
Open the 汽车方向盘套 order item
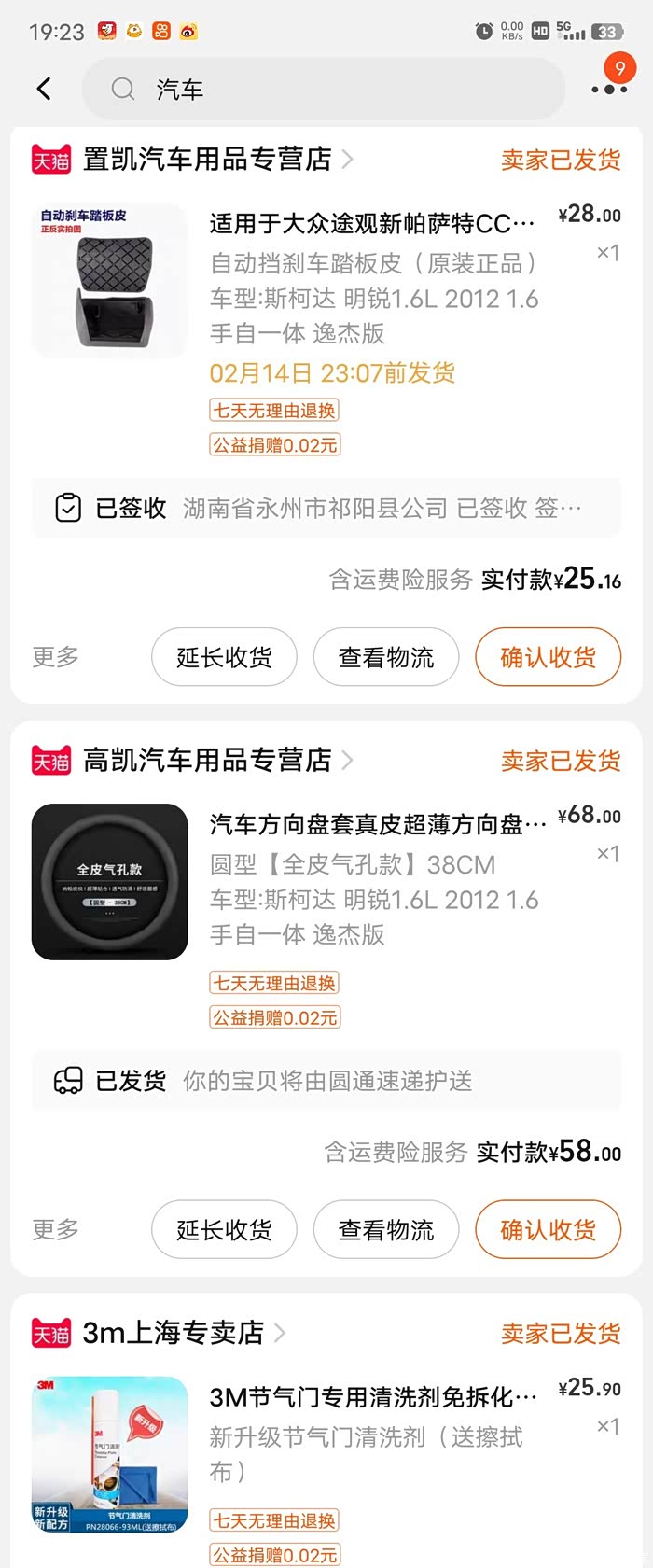pyautogui.click(x=373, y=877)
